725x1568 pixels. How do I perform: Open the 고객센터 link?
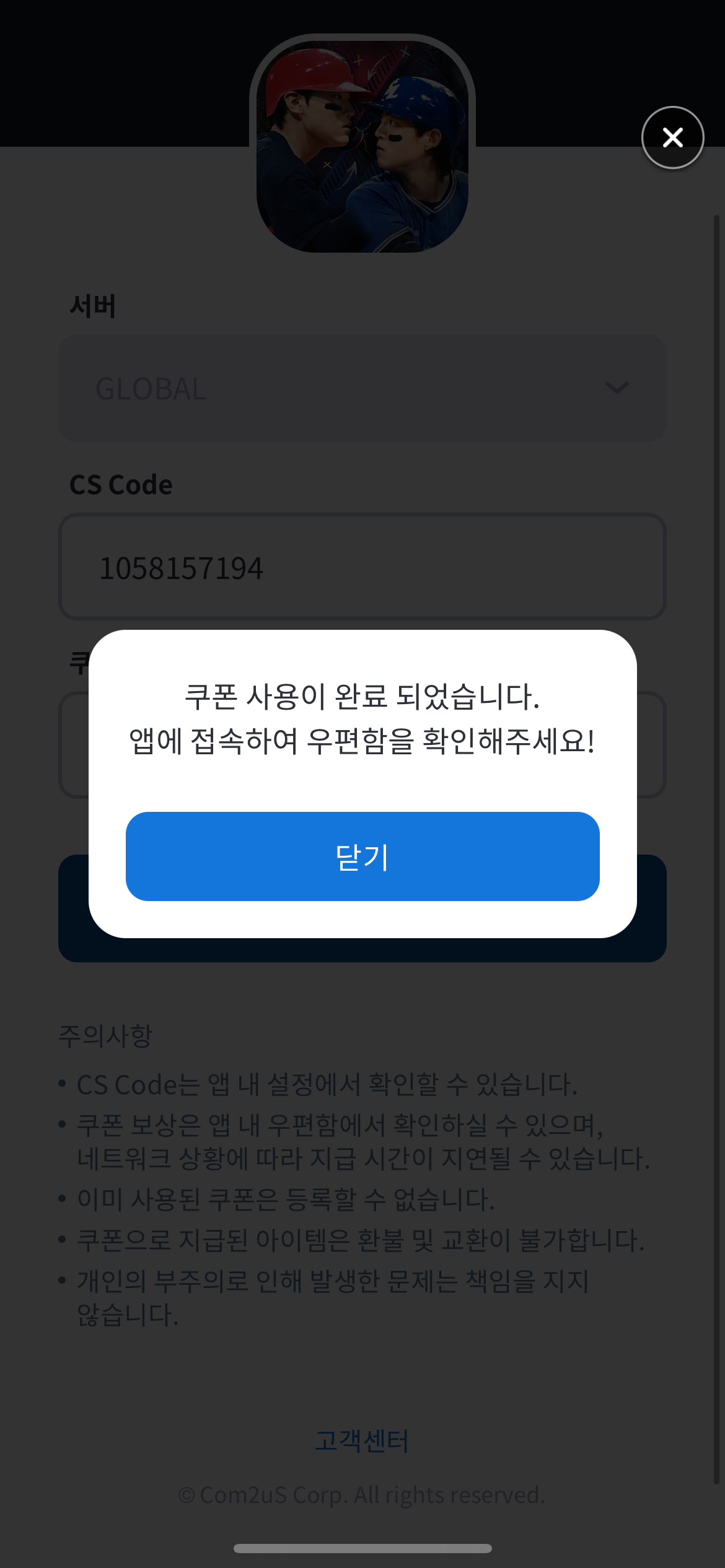click(x=362, y=1440)
